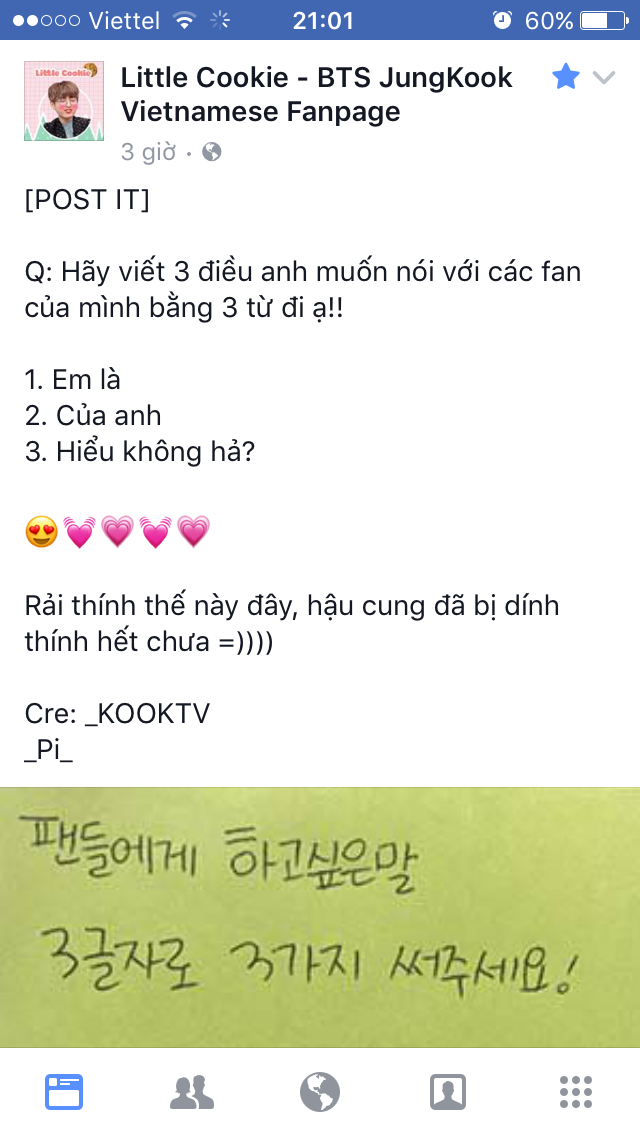Open the More menu grid tab
The image size is (640, 1136).
tap(575, 1092)
